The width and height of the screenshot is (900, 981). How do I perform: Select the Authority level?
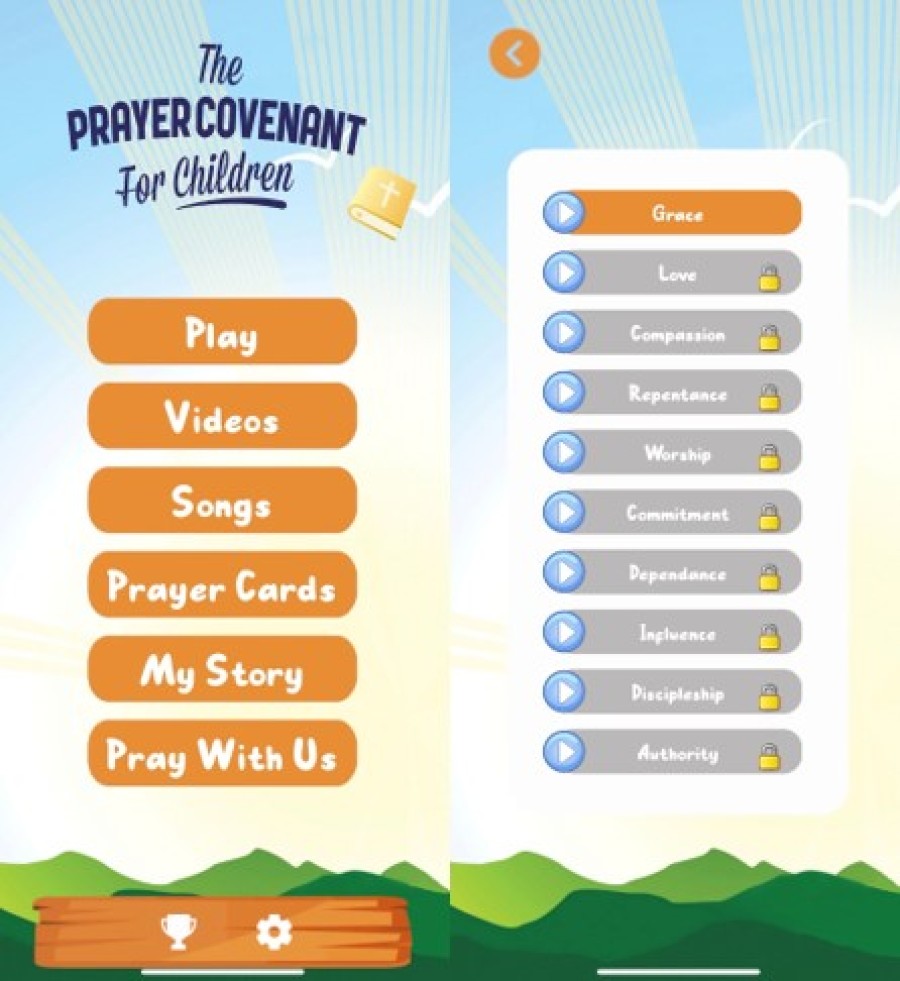[676, 753]
